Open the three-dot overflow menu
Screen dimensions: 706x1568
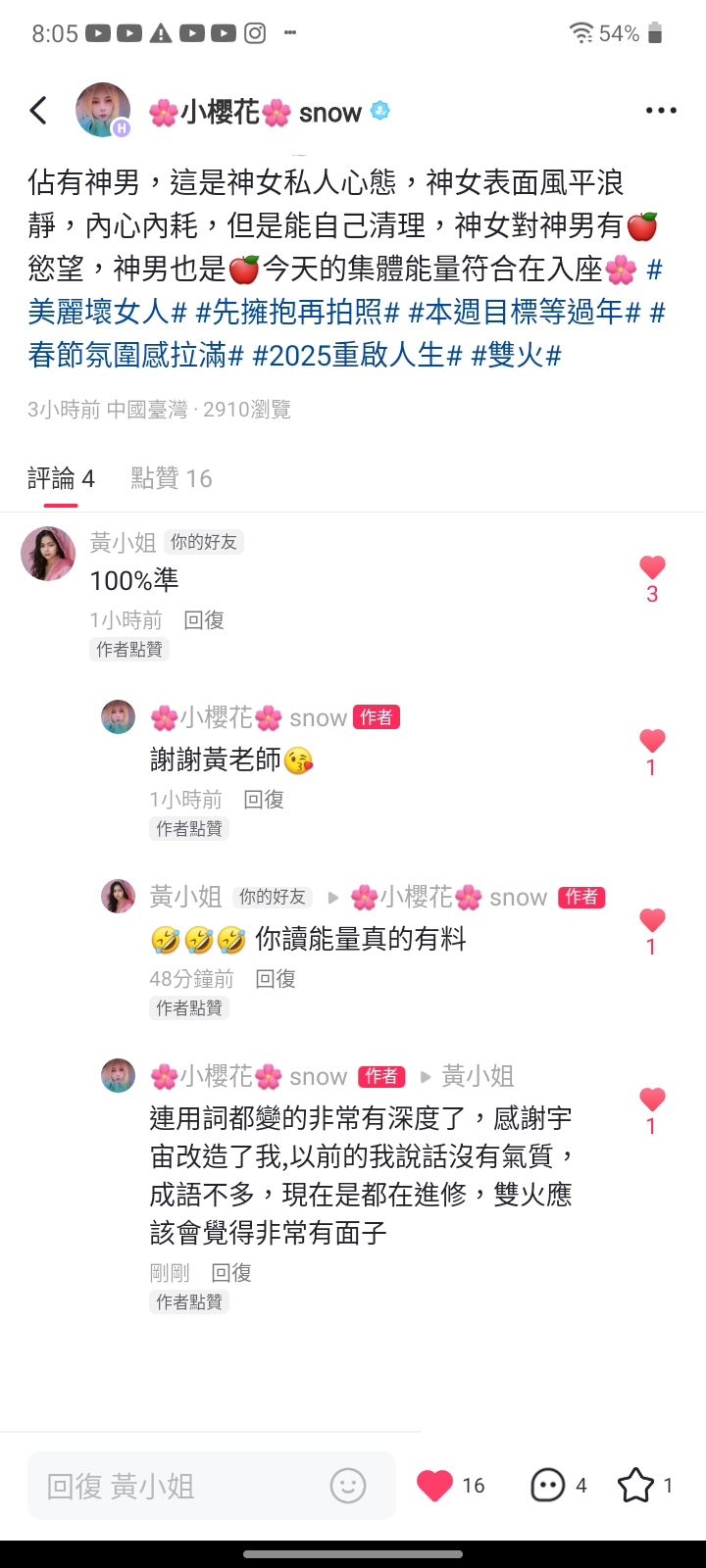pyautogui.click(x=661, y=111)
